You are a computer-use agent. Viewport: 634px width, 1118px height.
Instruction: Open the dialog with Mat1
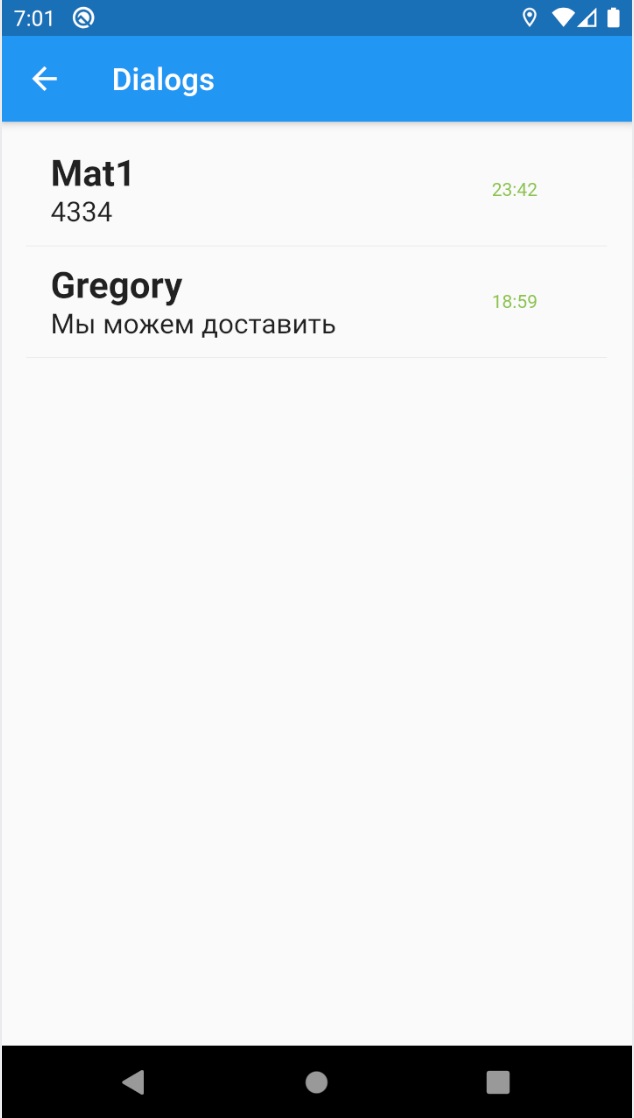tap(317, 190)
